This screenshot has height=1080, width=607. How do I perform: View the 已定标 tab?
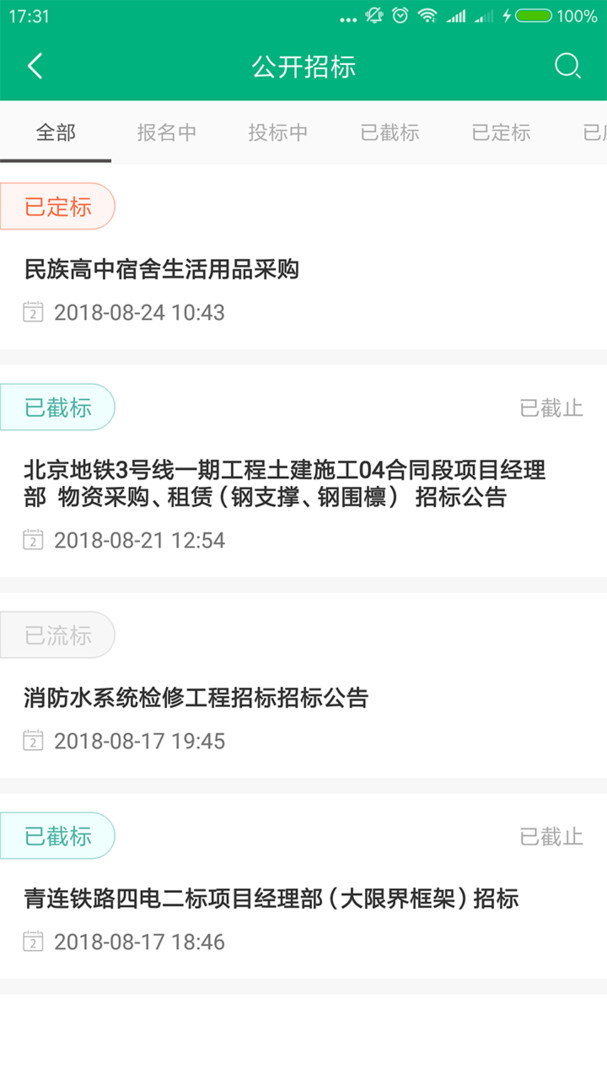pyautogui.click(x=501, y=132)
